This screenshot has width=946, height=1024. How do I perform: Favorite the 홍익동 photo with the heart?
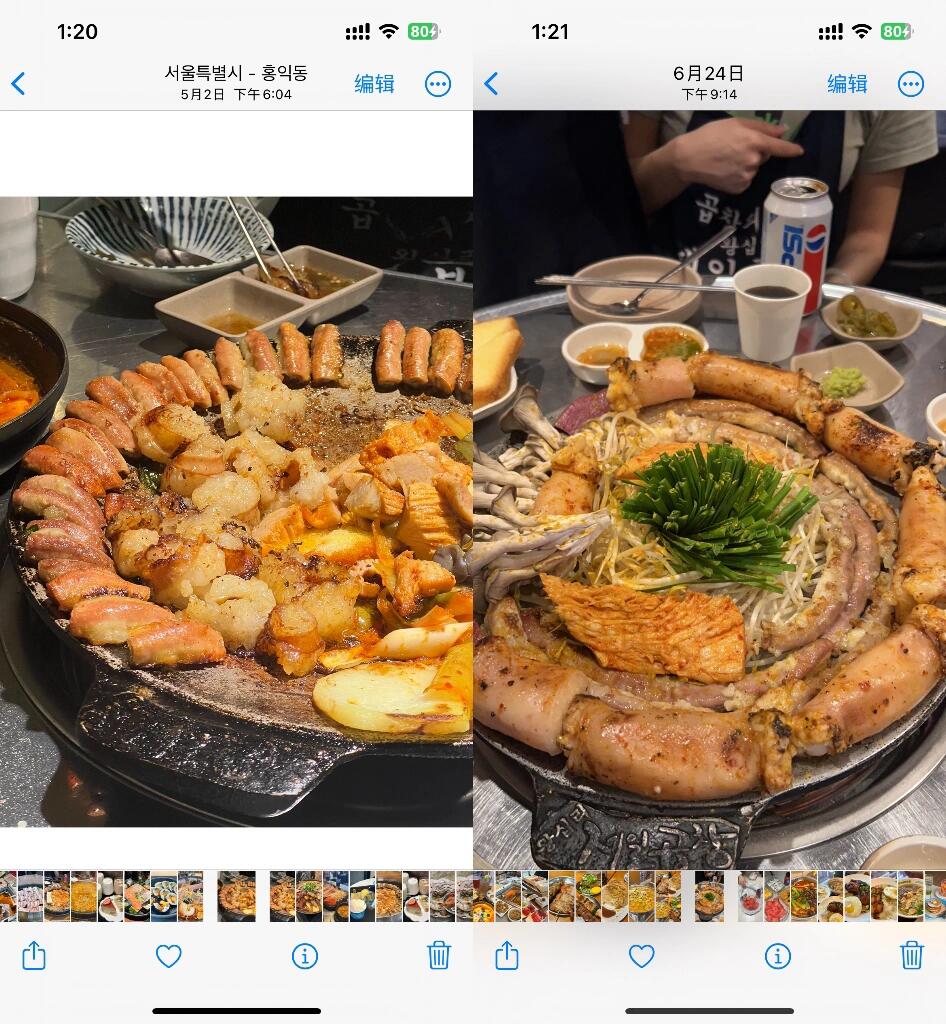169,956
